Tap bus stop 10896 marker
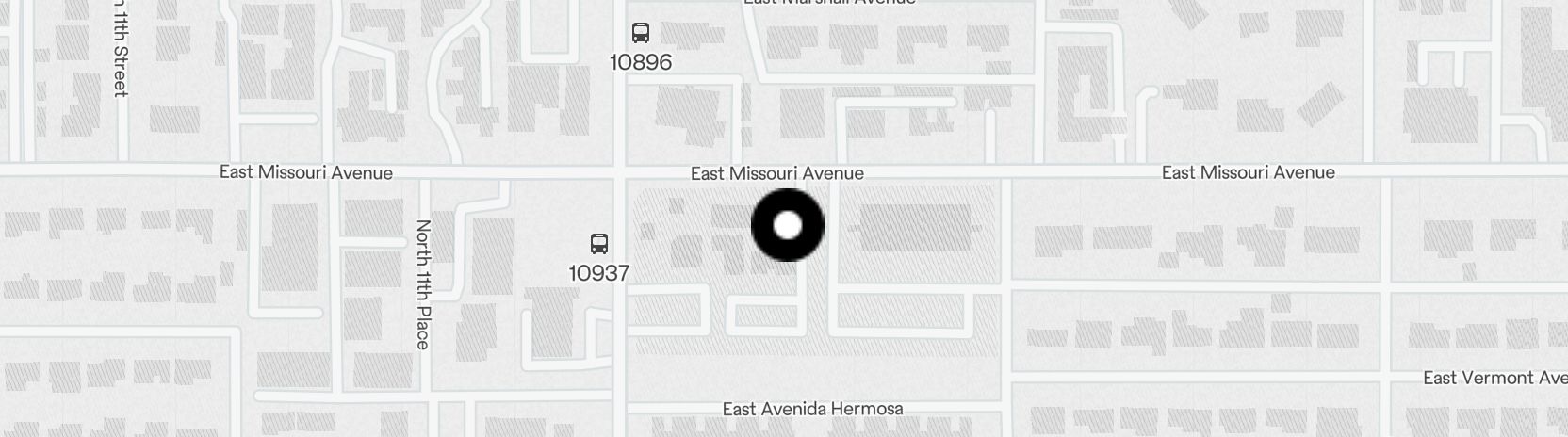The image size is (1568, 437). (641, 34)
